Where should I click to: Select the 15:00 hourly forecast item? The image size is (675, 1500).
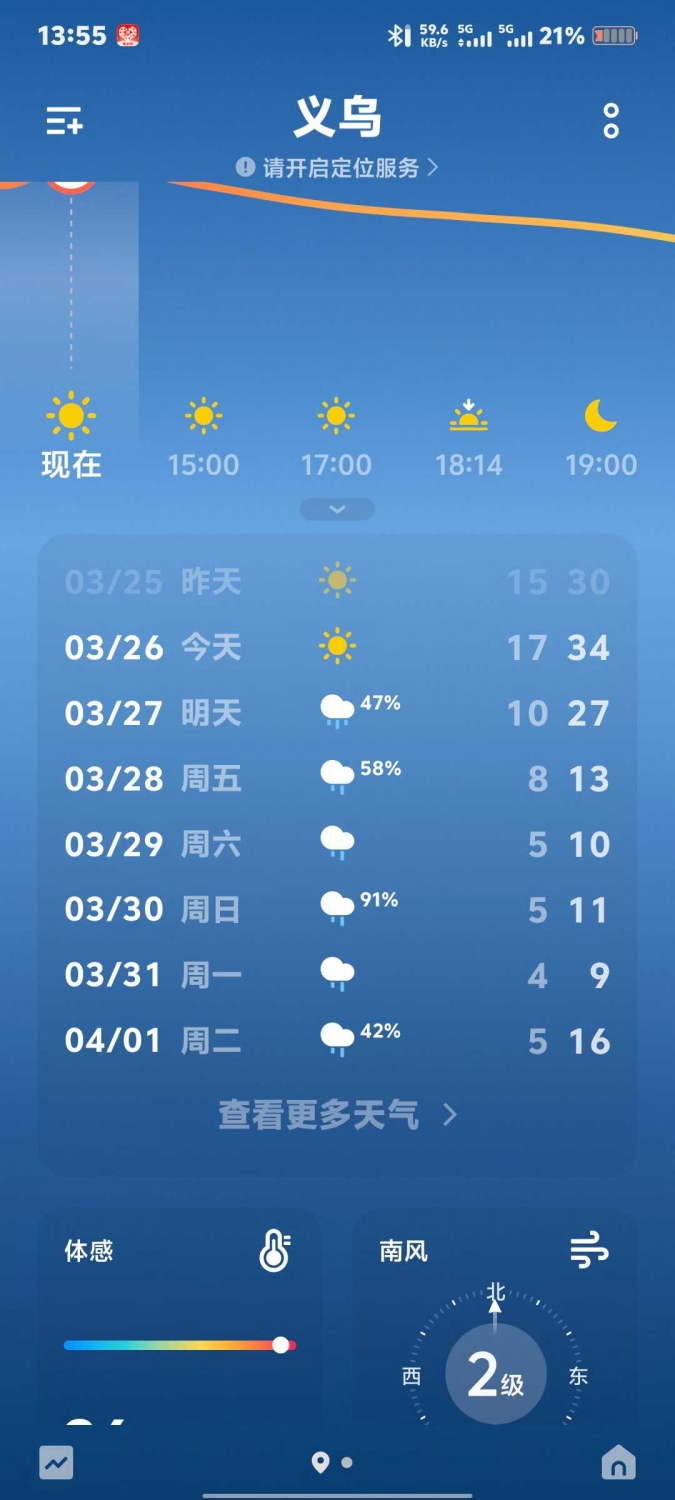coord(203,439)
